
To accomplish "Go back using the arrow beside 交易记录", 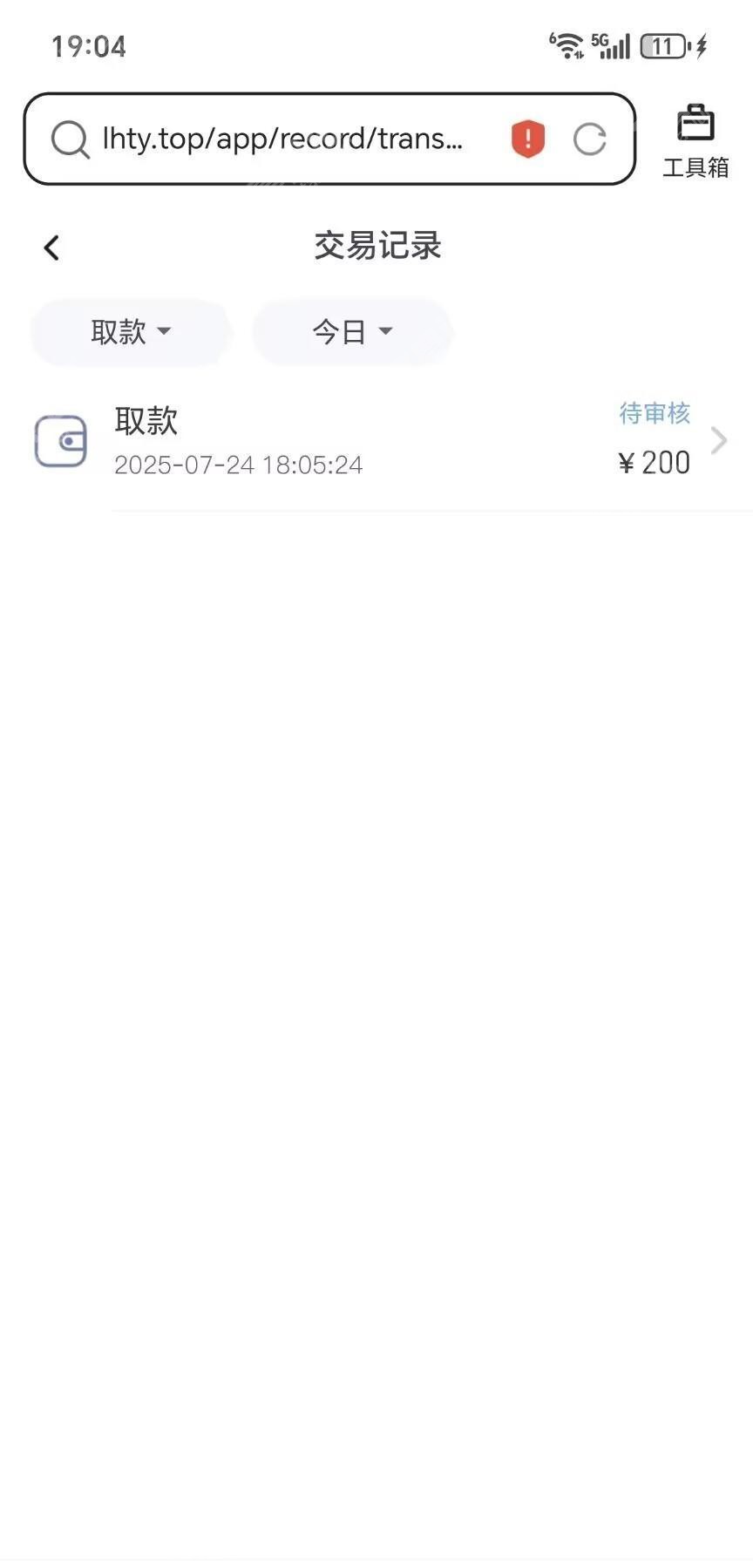I will tap(51, 248).
